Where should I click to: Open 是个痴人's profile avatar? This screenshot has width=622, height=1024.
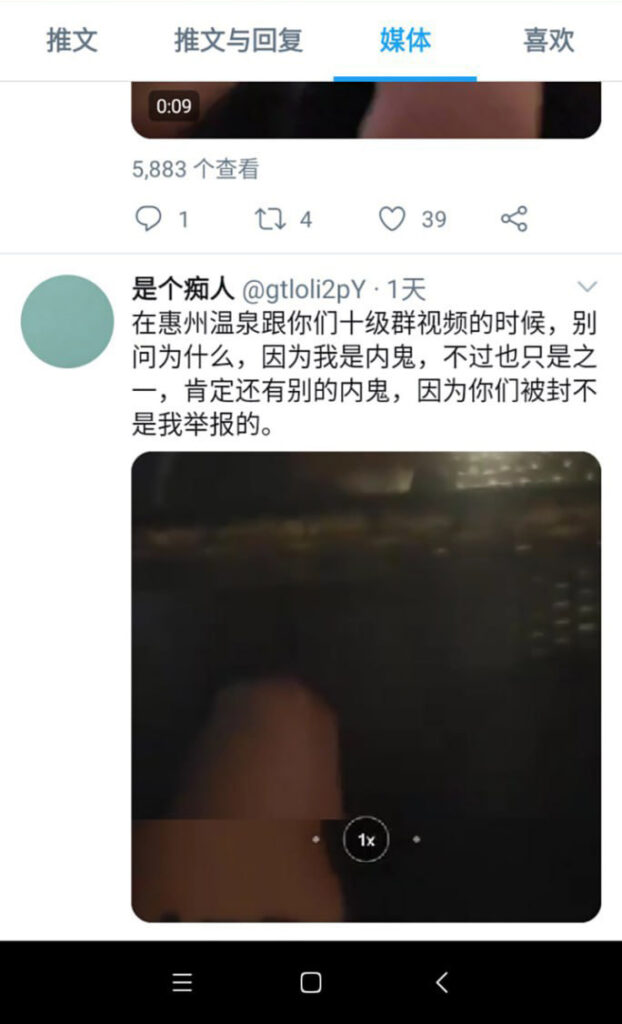pos(67,322)
